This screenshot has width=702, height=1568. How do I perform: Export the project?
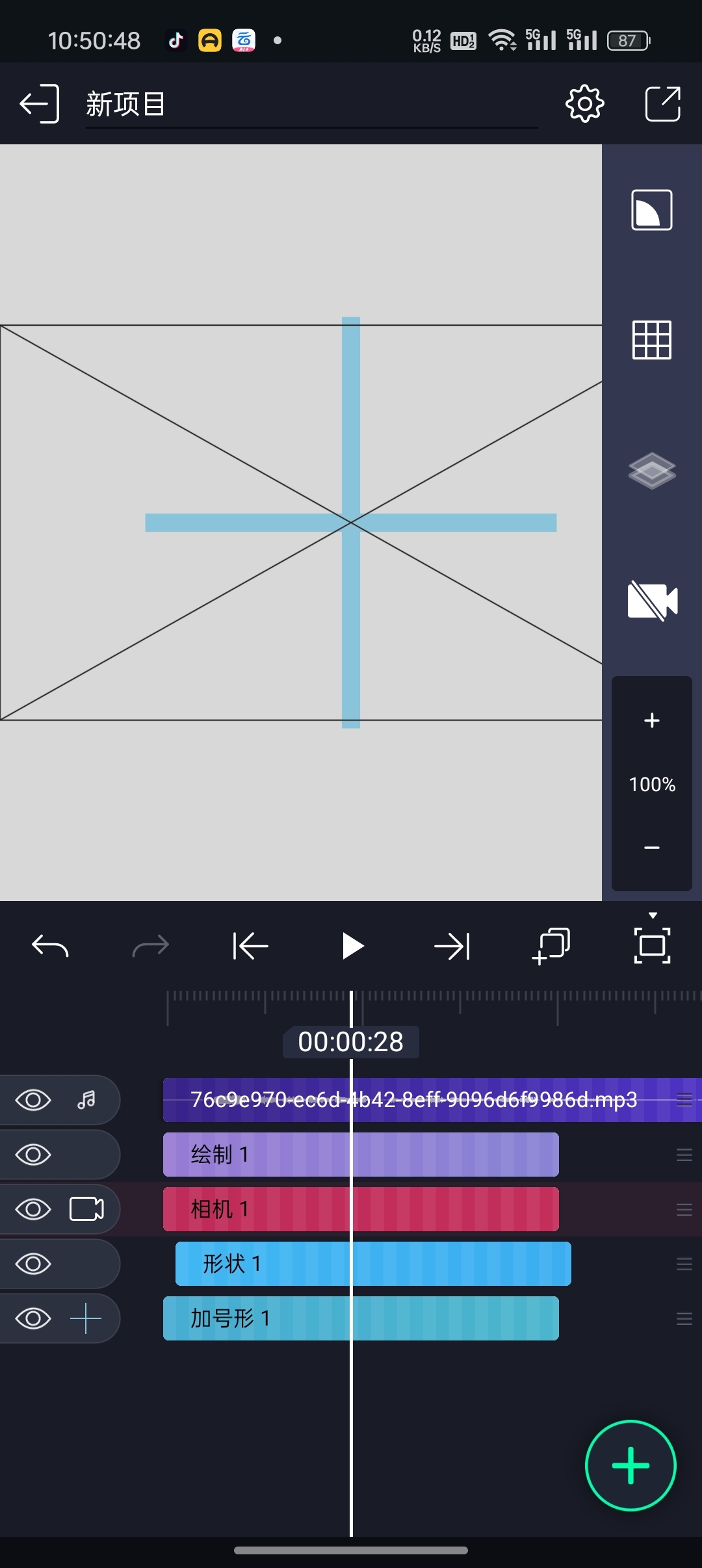coord(662,103)
